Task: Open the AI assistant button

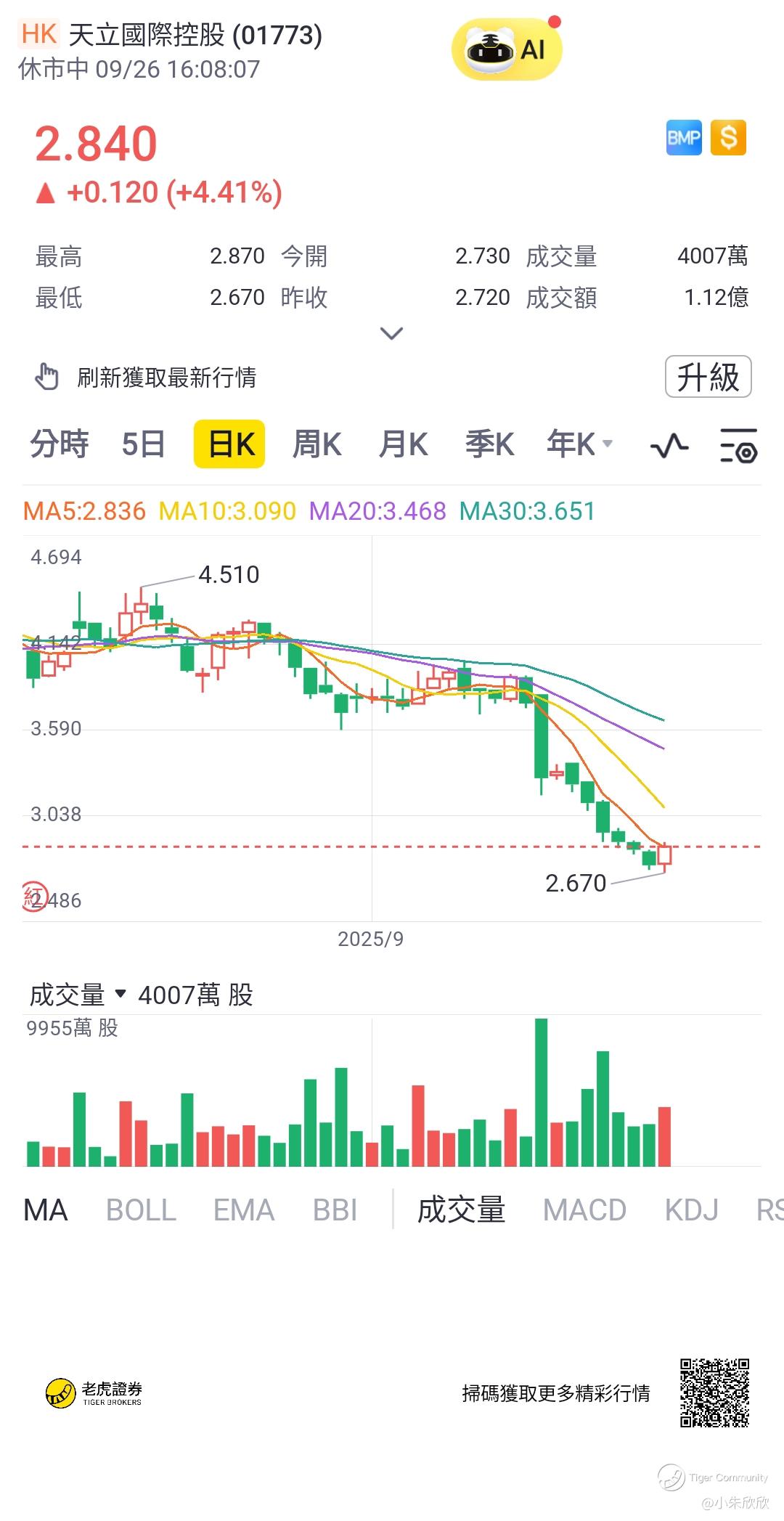Action: (507, 49)
